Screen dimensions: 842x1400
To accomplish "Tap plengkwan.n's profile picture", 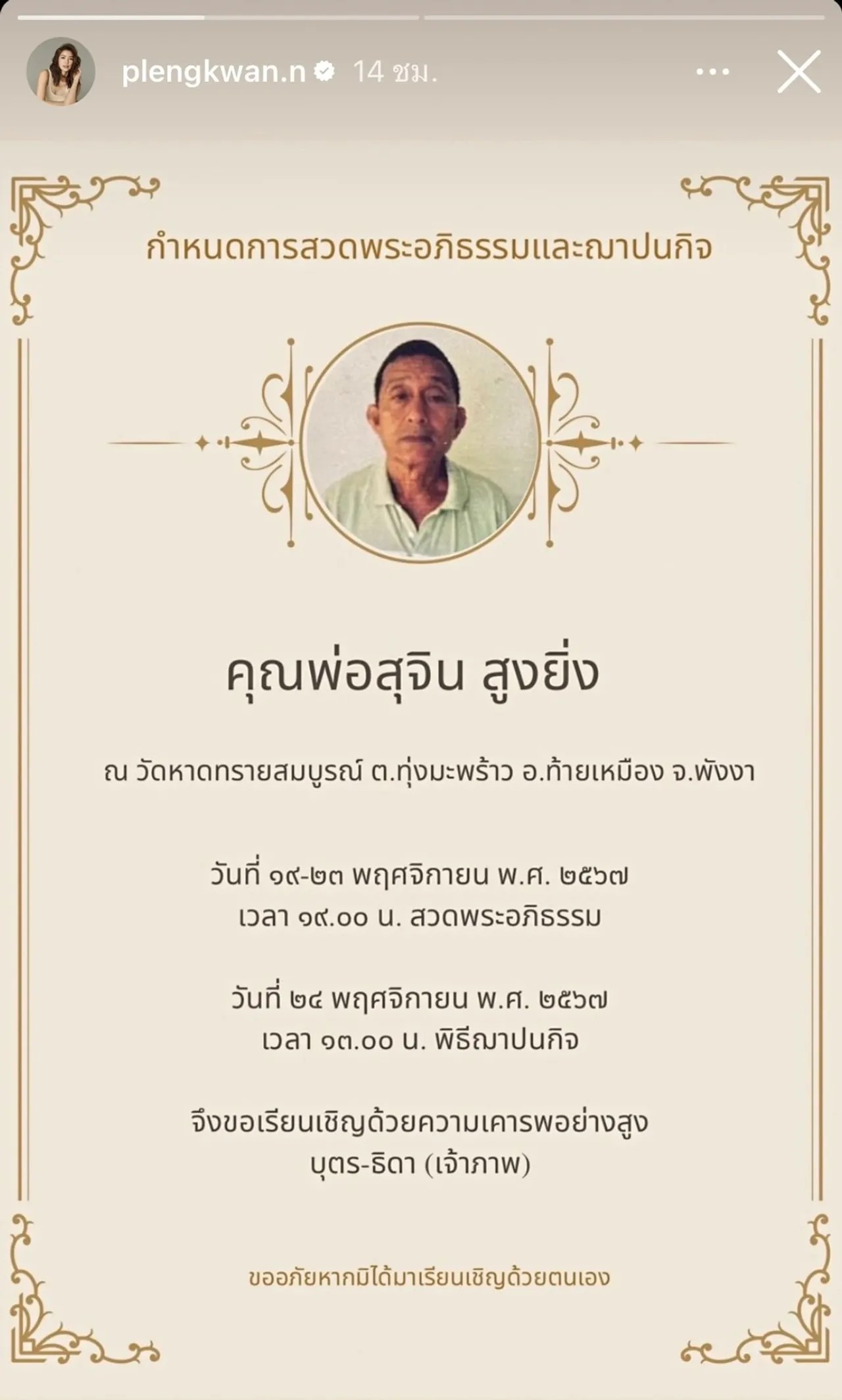I will point(61,72).
